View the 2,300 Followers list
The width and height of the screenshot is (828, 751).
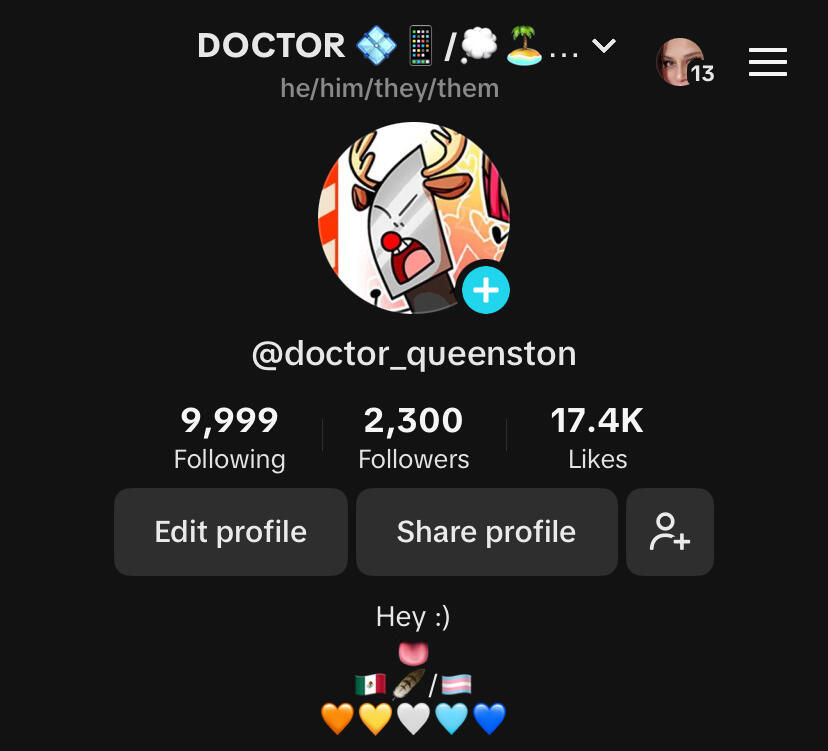[413, 437]
